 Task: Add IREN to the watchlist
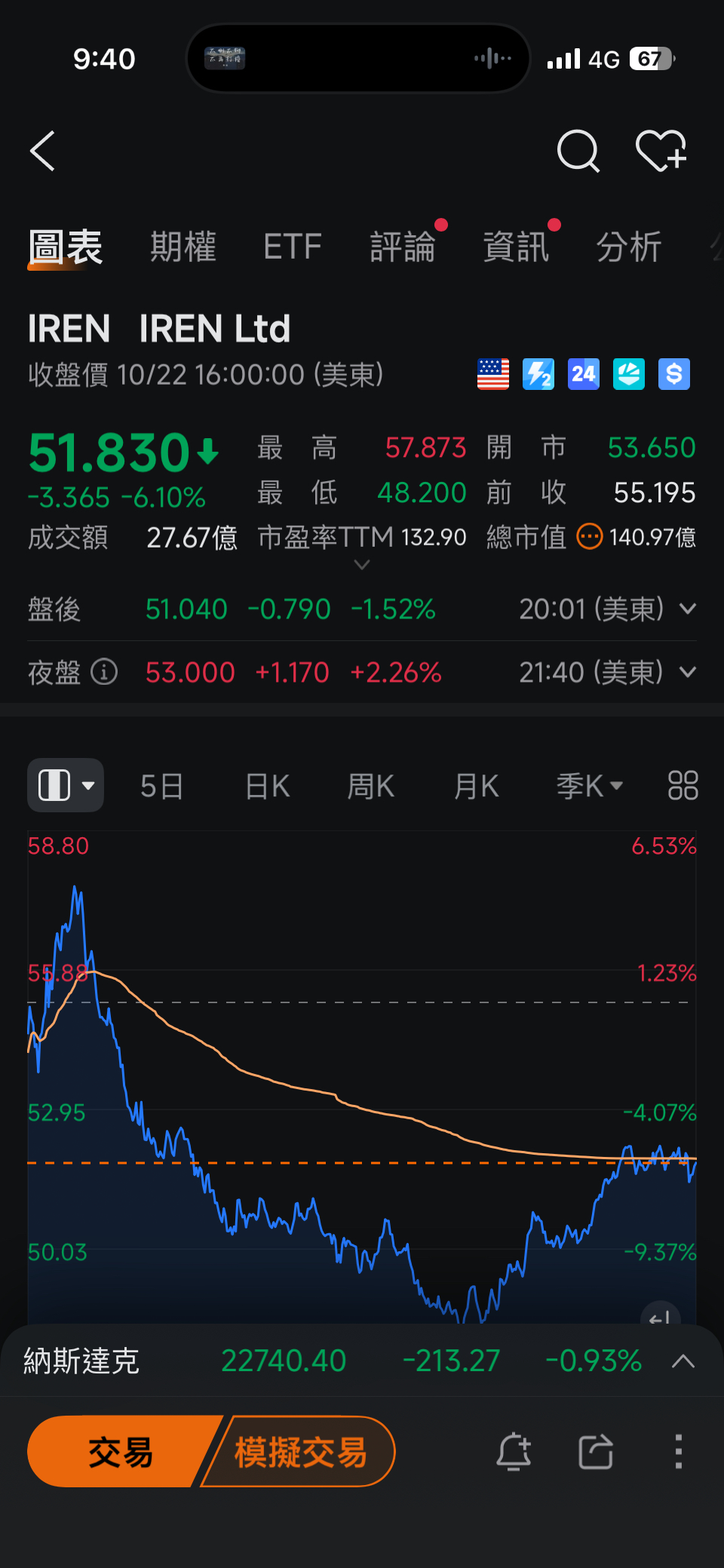661,151
